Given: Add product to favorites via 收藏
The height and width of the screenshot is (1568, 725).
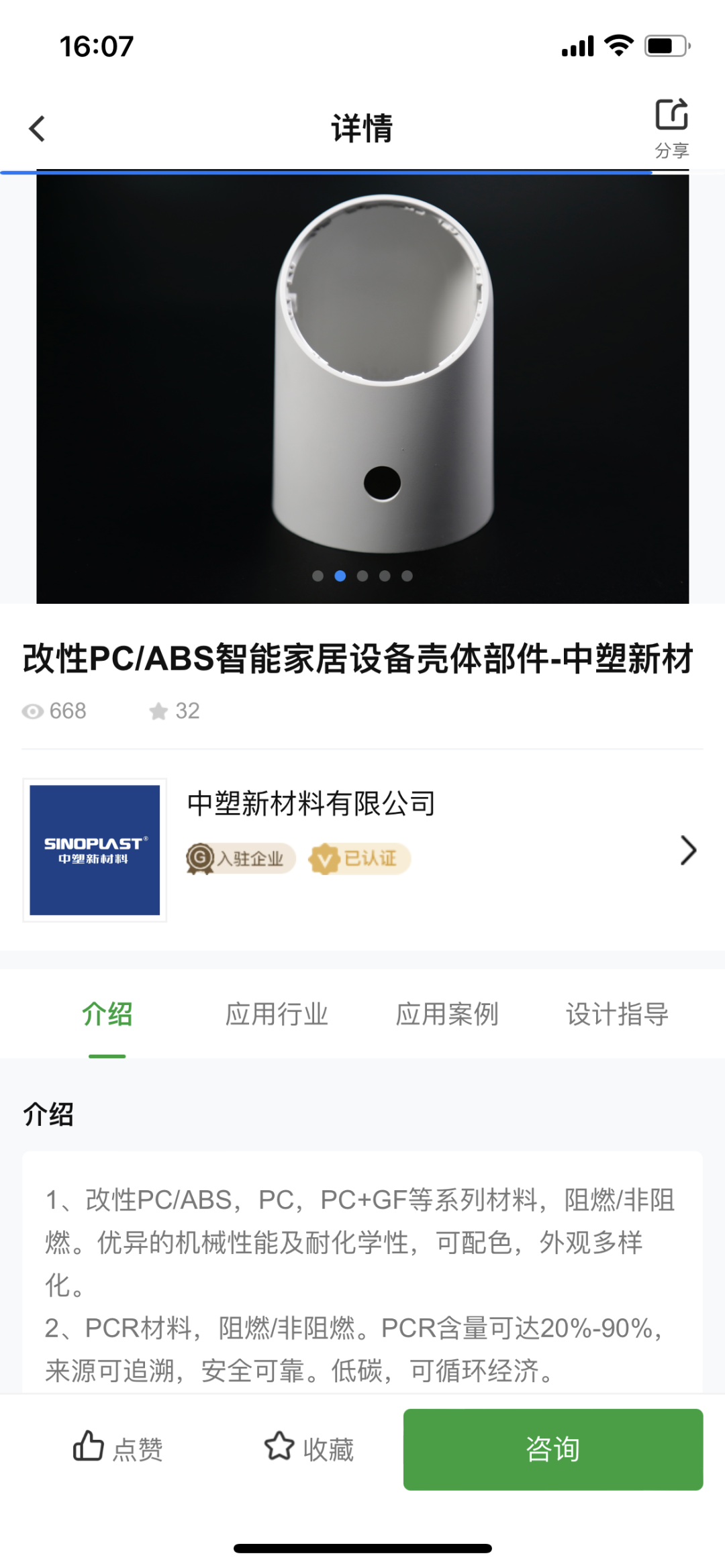Looking at the screenshot, I should coord(309,1449).
